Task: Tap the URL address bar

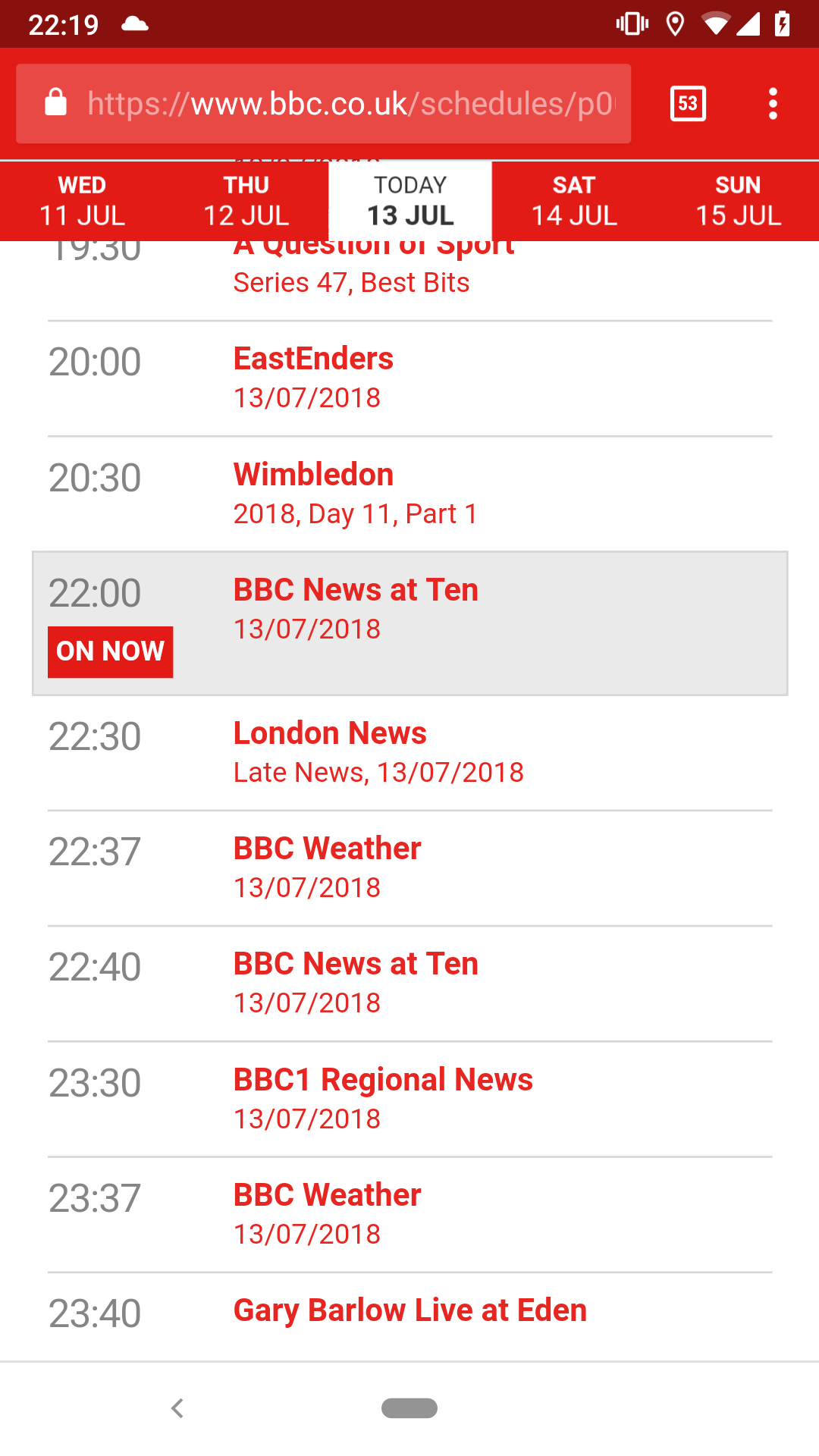Action: coord(324,103)
